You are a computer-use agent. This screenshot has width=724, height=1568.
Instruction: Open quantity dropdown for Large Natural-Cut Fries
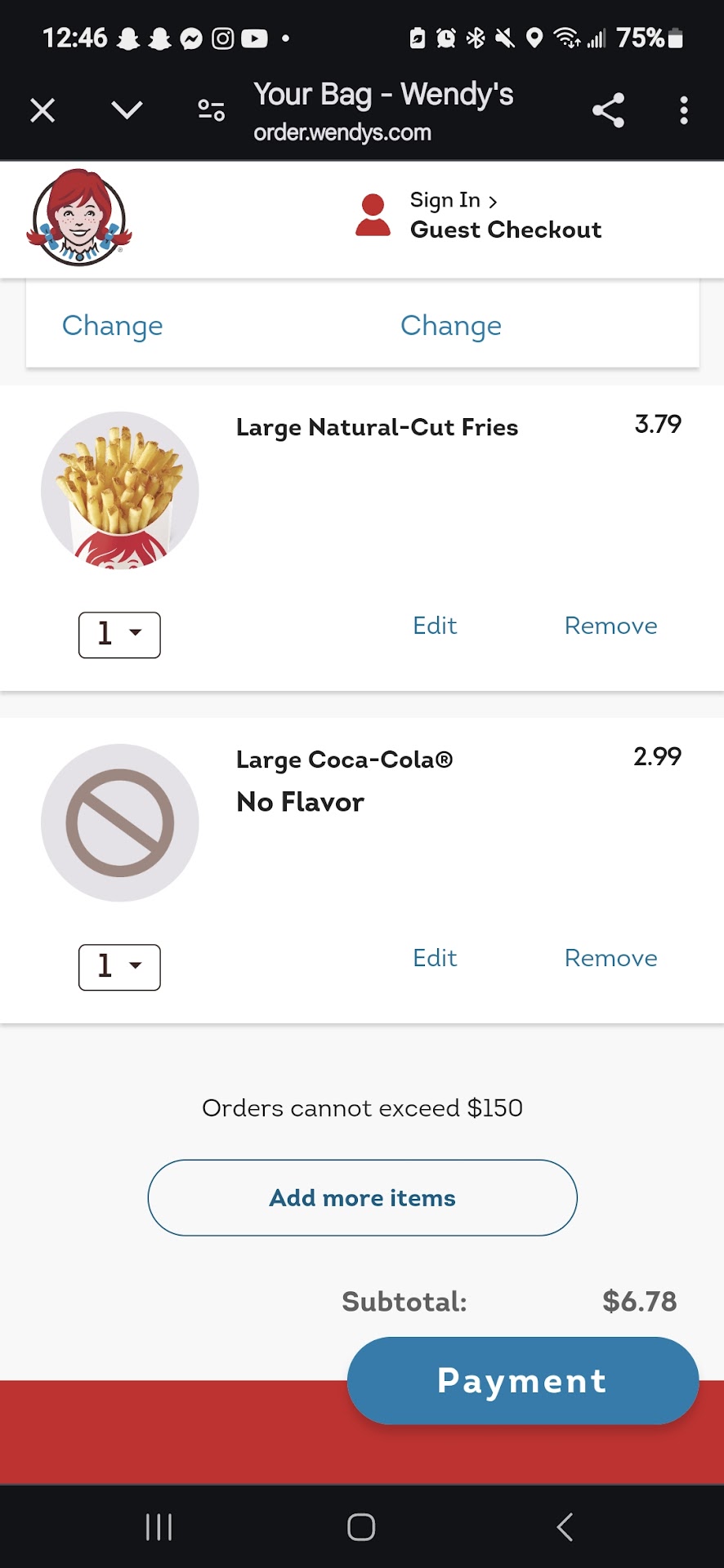(119, 635)
